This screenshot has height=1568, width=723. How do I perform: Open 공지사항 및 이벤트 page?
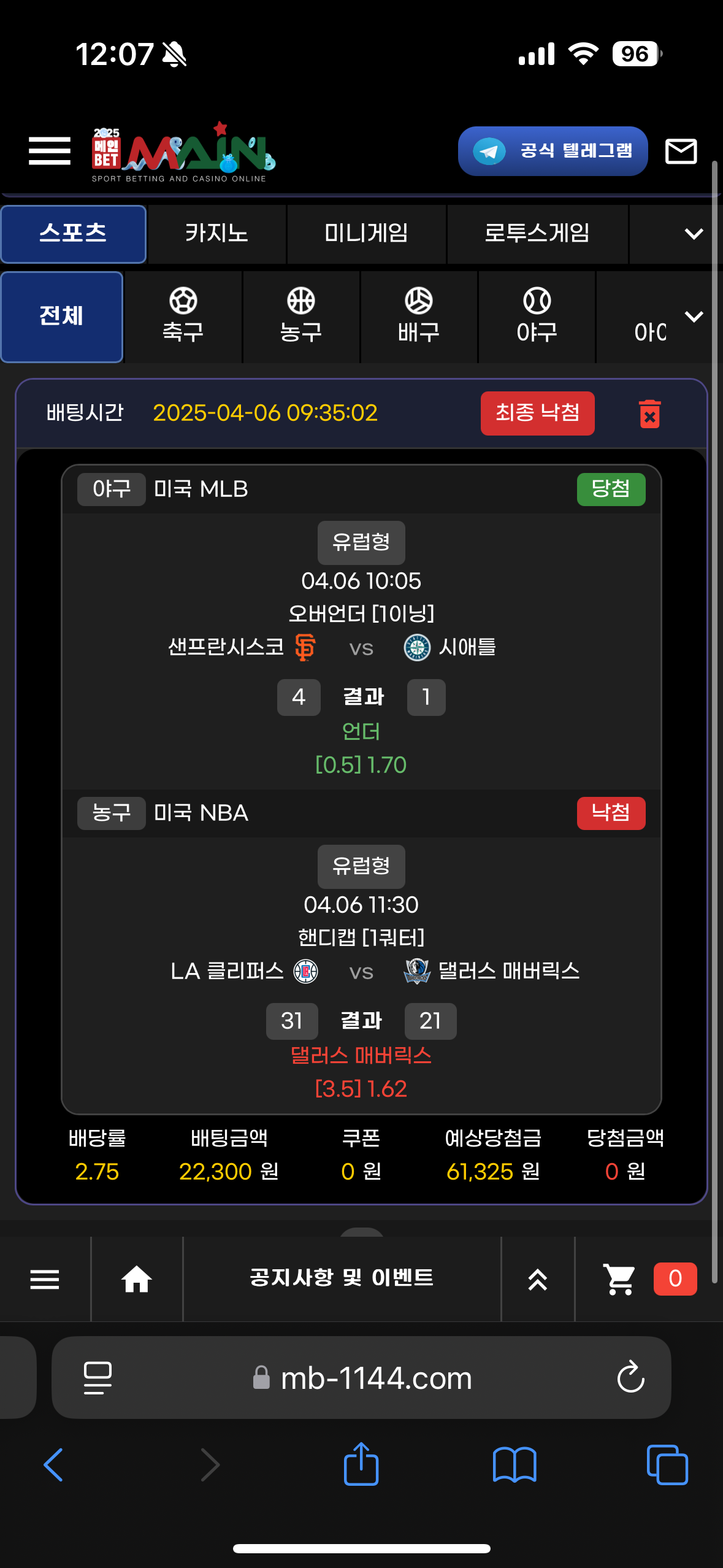(x=342, y=1278)
